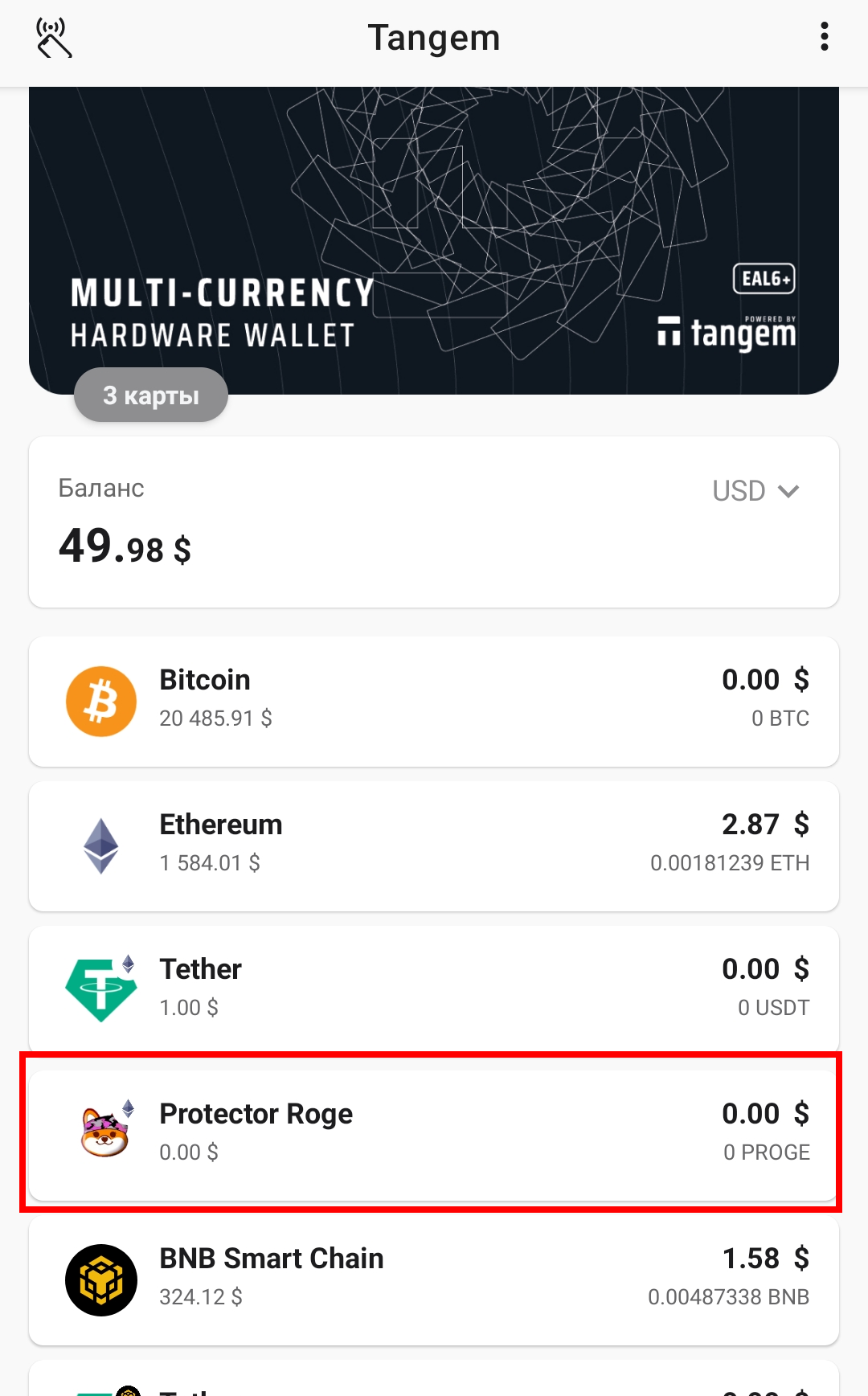The width and height of the screenshot is (868, 1396).
Task: Open the Protector Roge token
Action: point(434,1133)
